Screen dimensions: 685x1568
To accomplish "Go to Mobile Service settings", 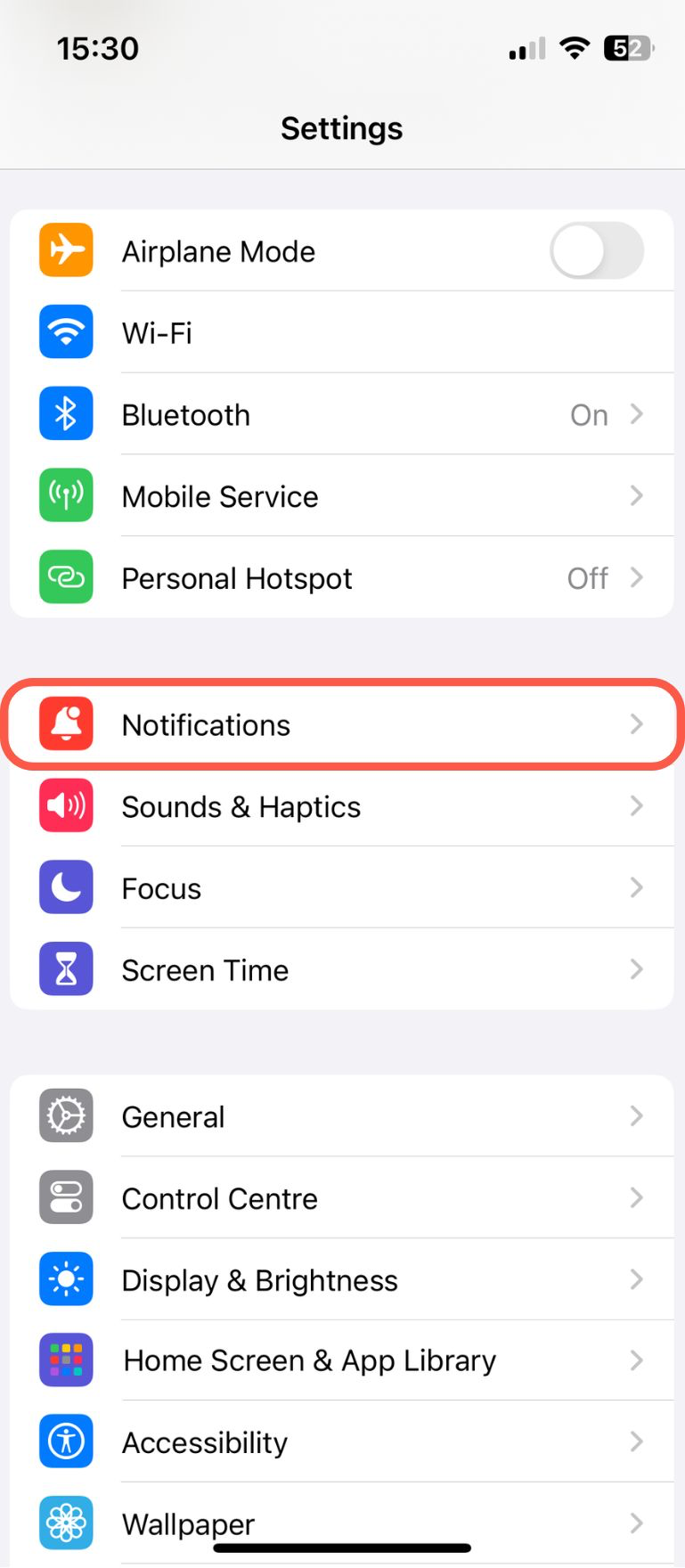I will (x=342, y=496).
